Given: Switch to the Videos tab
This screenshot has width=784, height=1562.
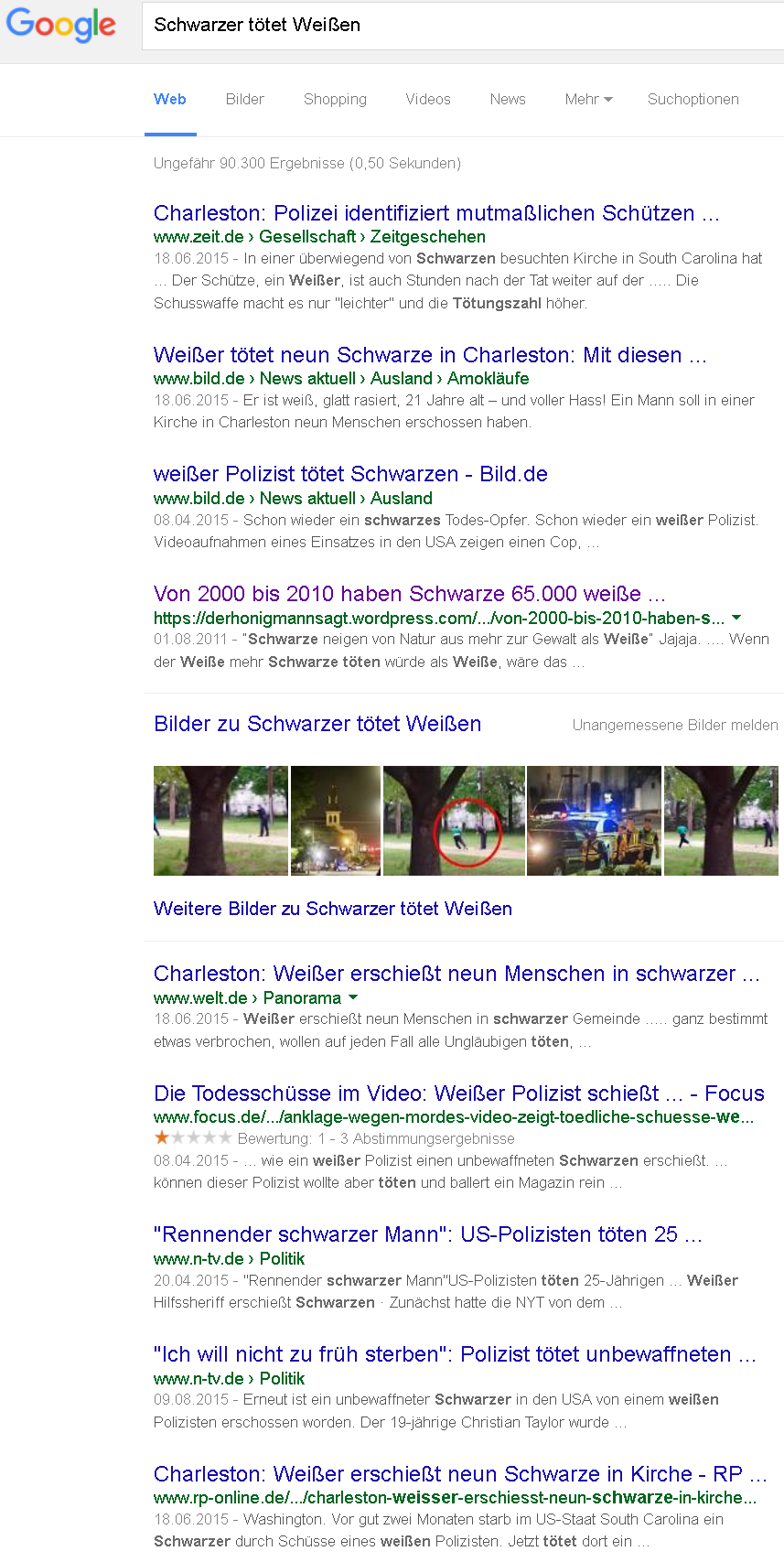Looking at the screenshot, I should click(x=427, y=99).
